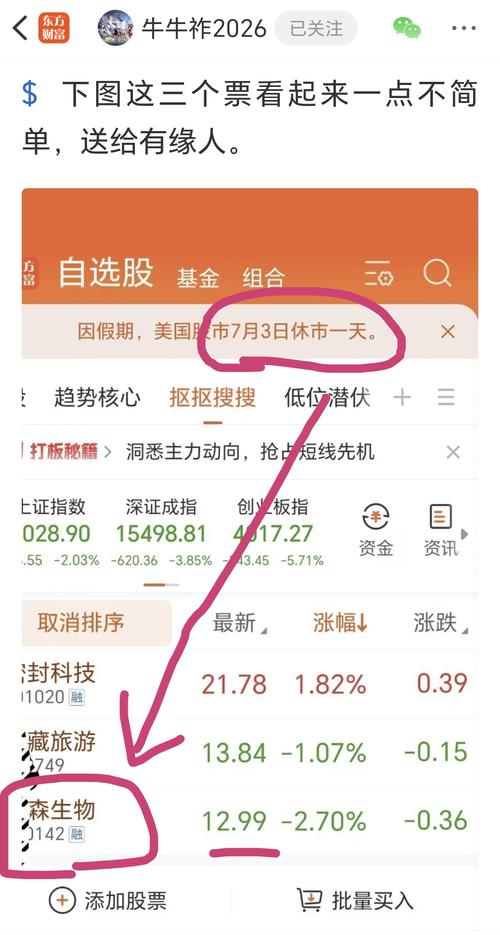Open the three-dot overflow menu
500x935 pixels.
tap(463, 28)
